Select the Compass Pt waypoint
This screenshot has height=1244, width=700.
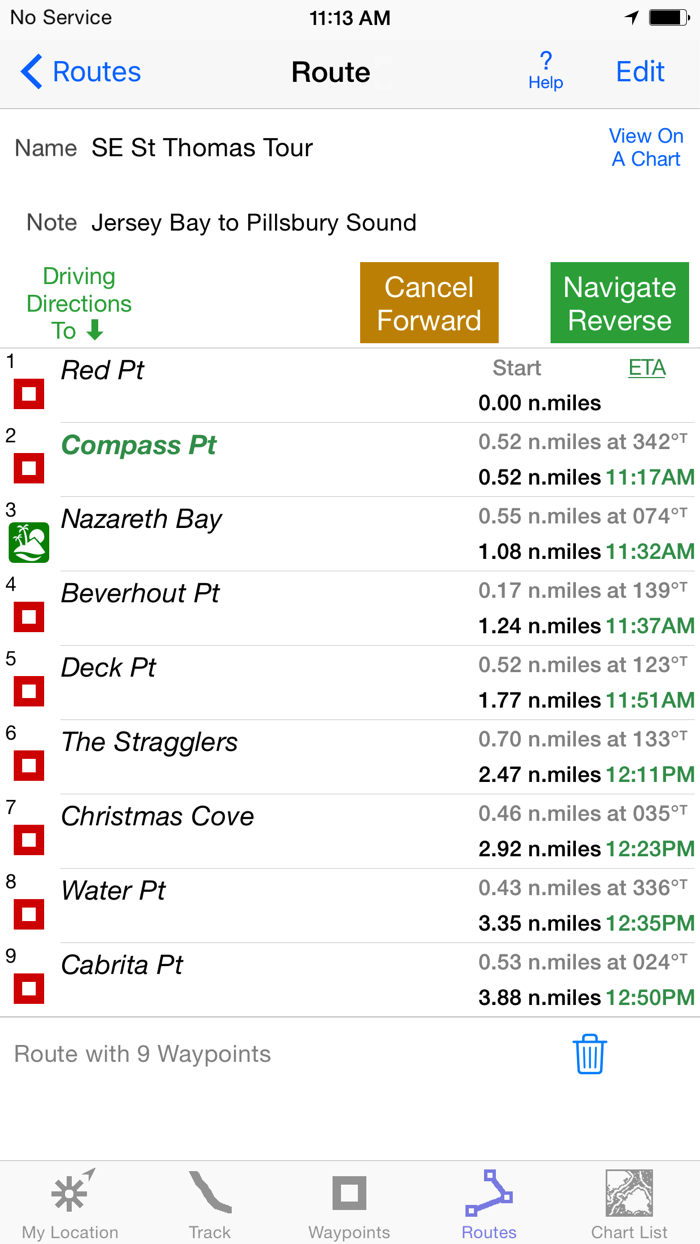[138, 446]
